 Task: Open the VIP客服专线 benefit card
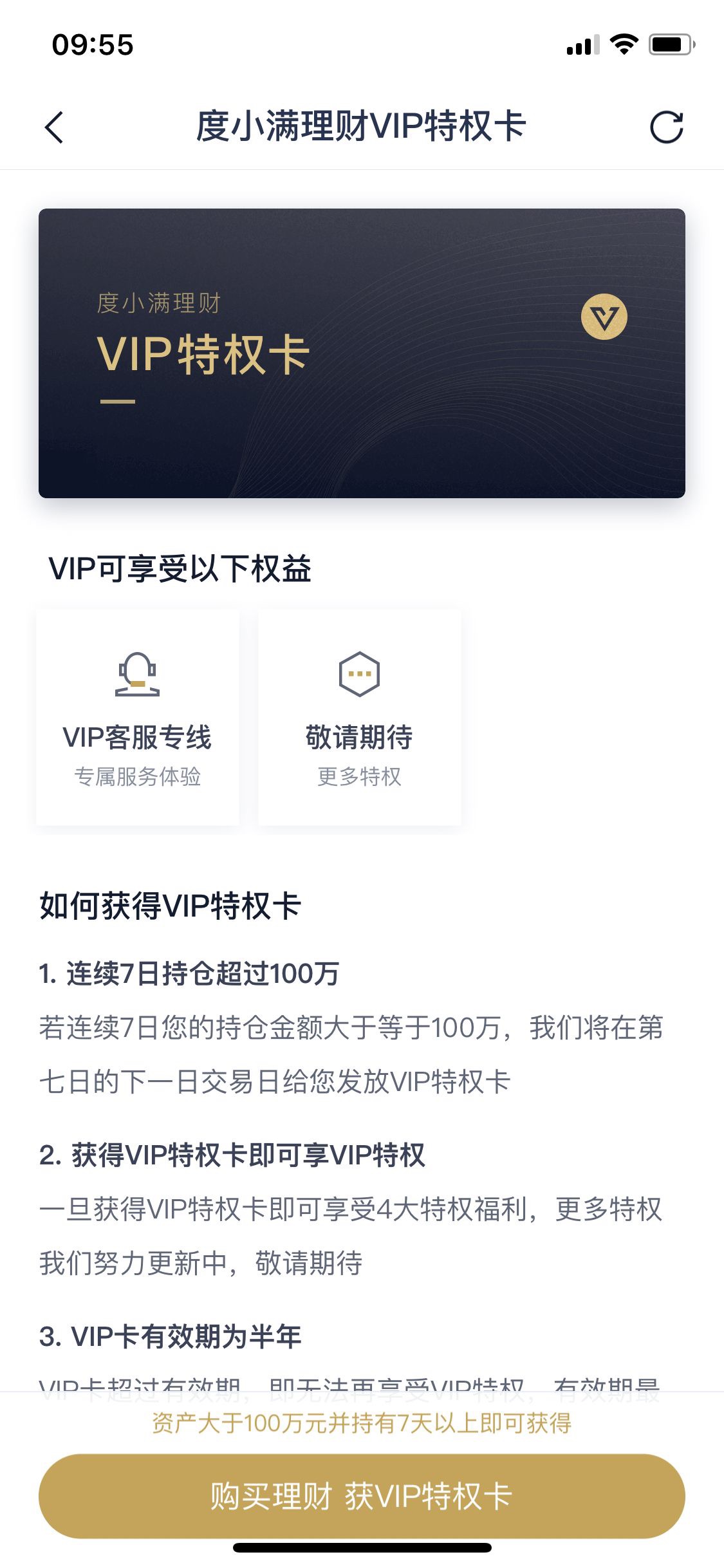coord(138,718)
